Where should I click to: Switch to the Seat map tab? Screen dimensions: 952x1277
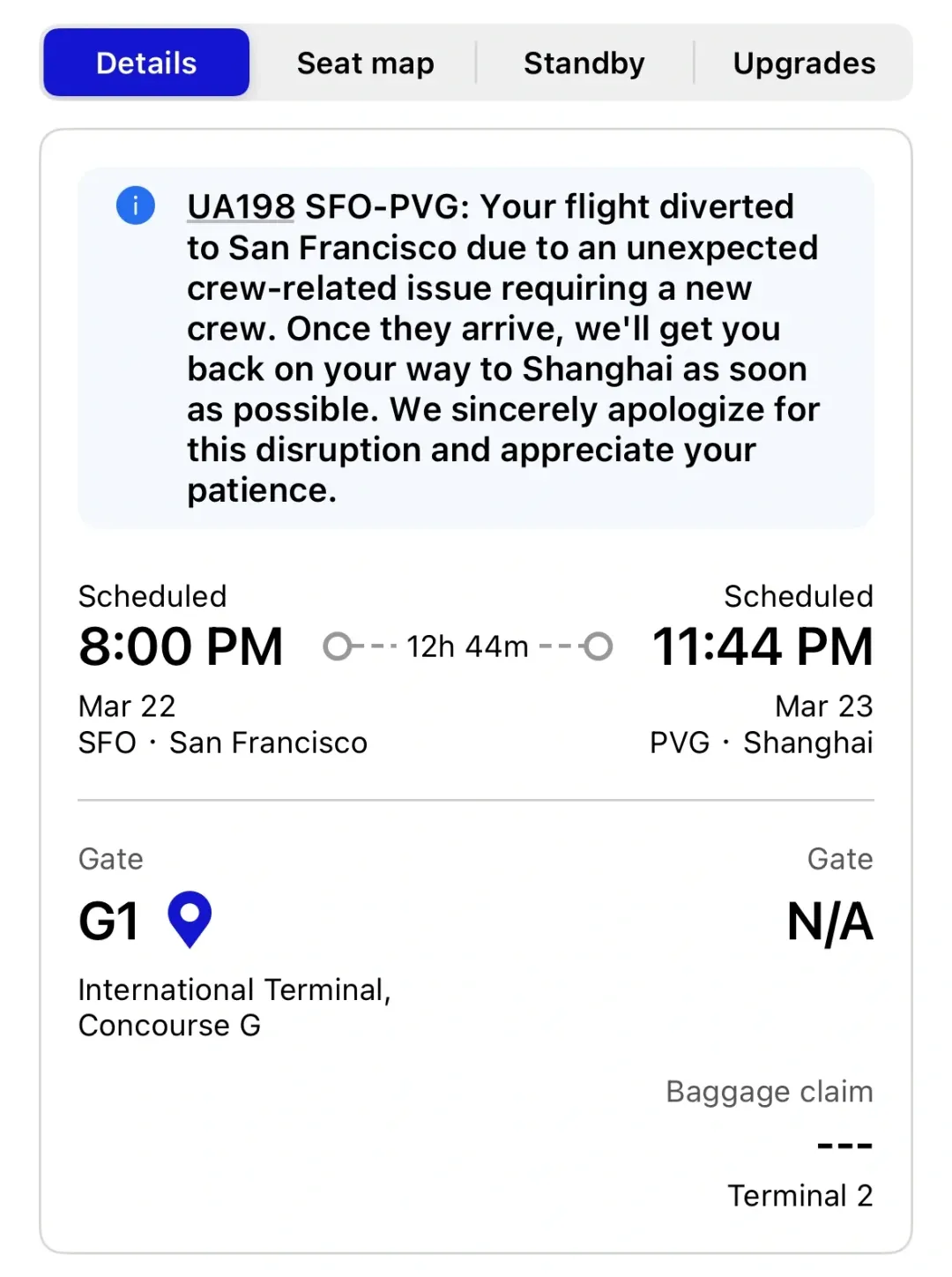coord(365,63)
